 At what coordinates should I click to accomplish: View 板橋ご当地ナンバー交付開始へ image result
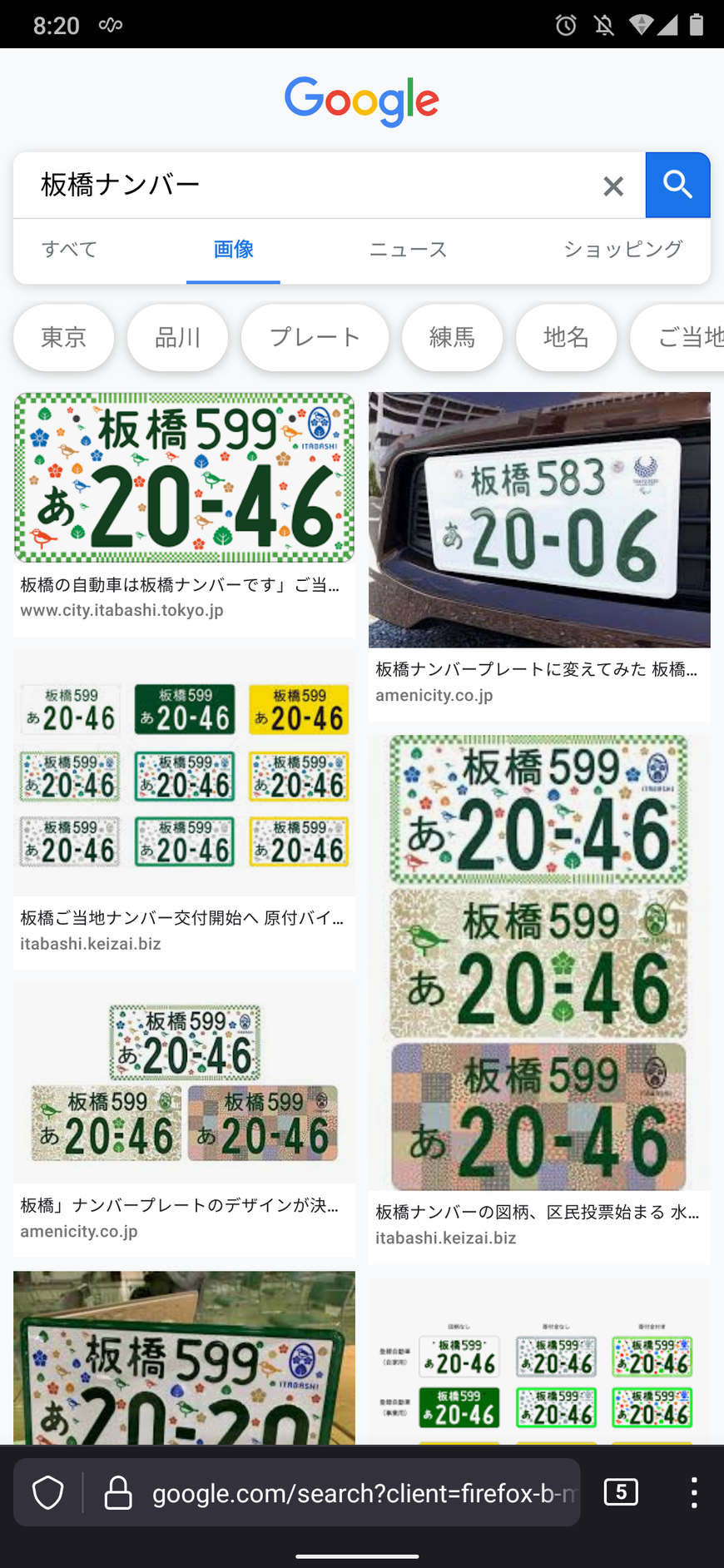184,774
